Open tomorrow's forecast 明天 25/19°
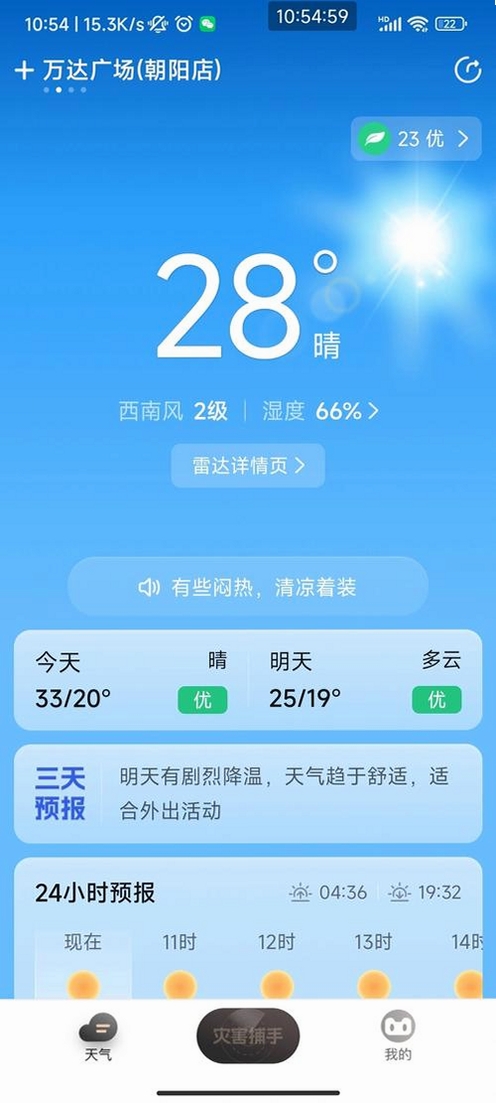 [x=366, y=680]
